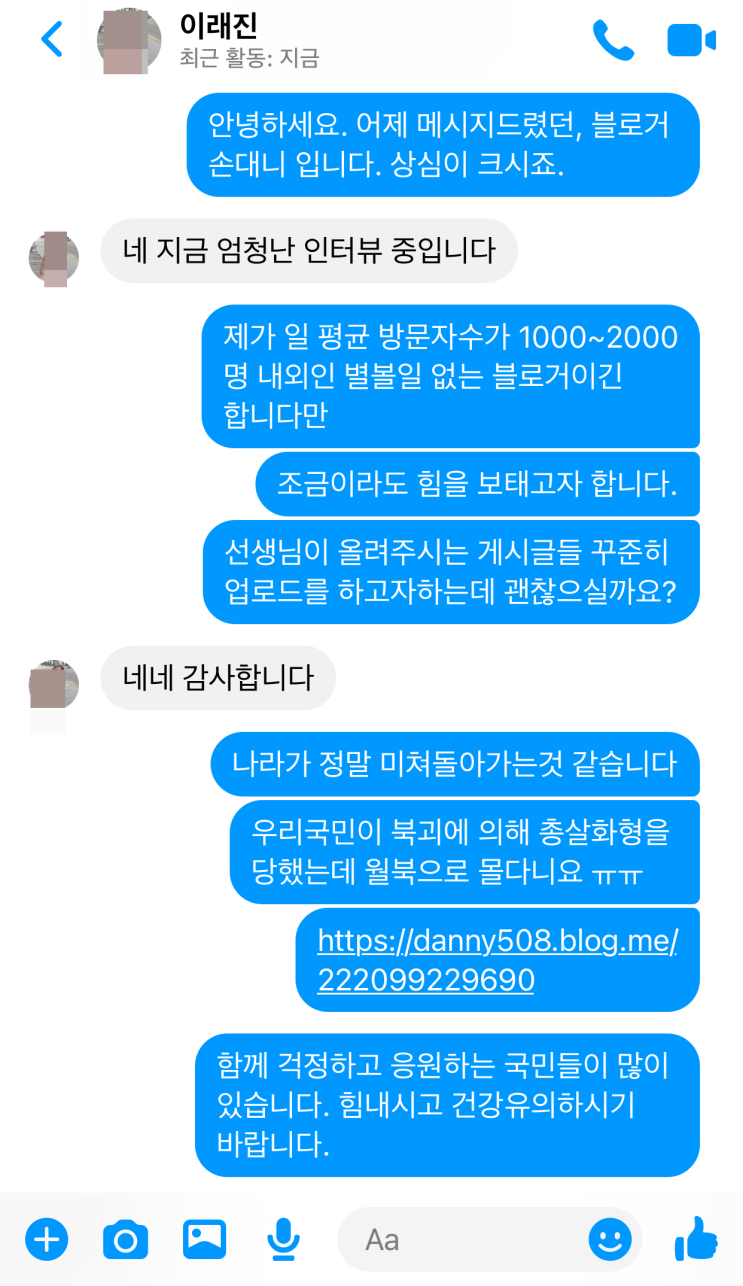Open the photo gallery picker
743x1286 pixels.
205,1240
